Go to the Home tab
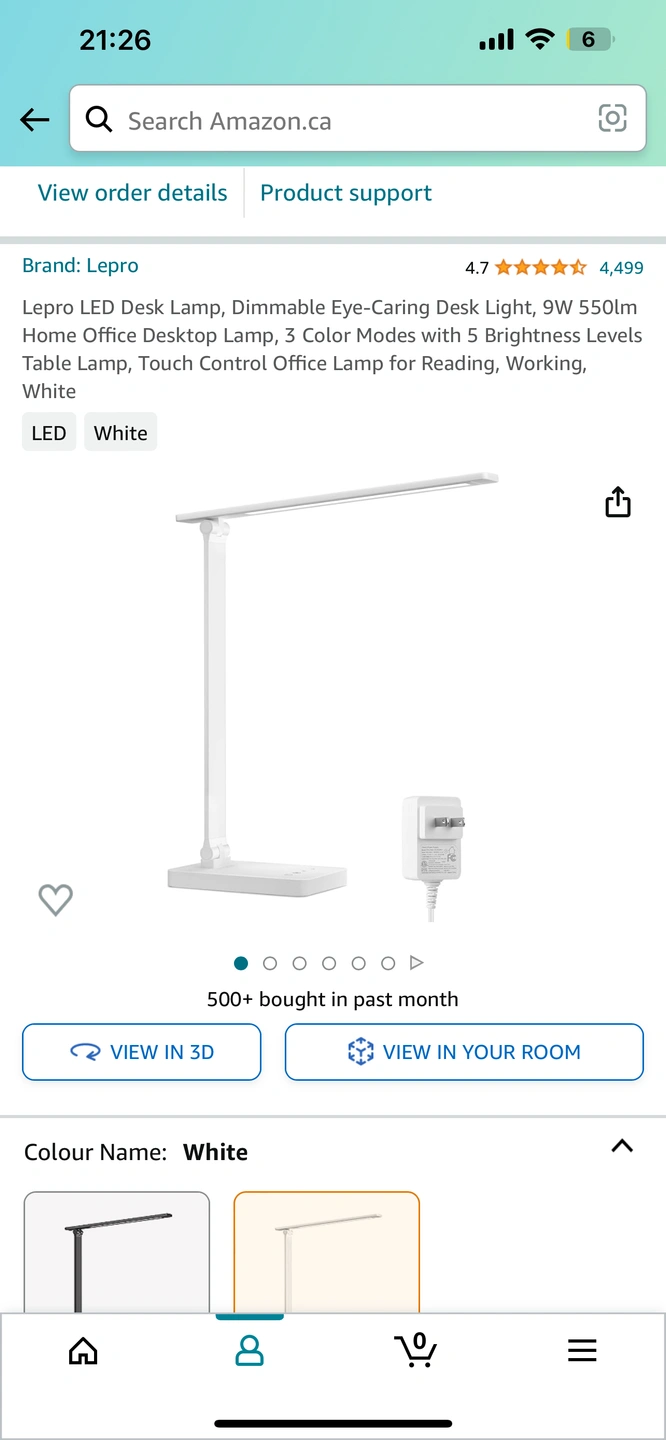666x1440 pixels. pos(83,1351)
